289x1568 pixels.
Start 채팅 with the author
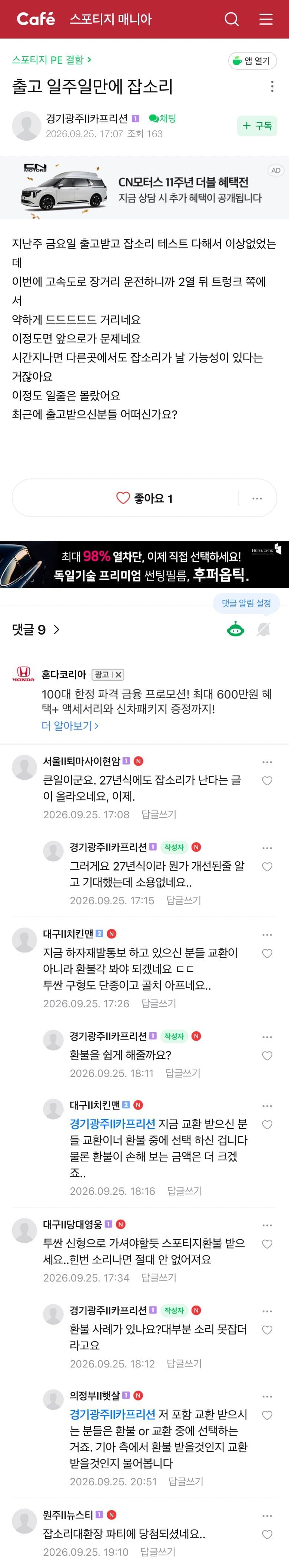163,119
